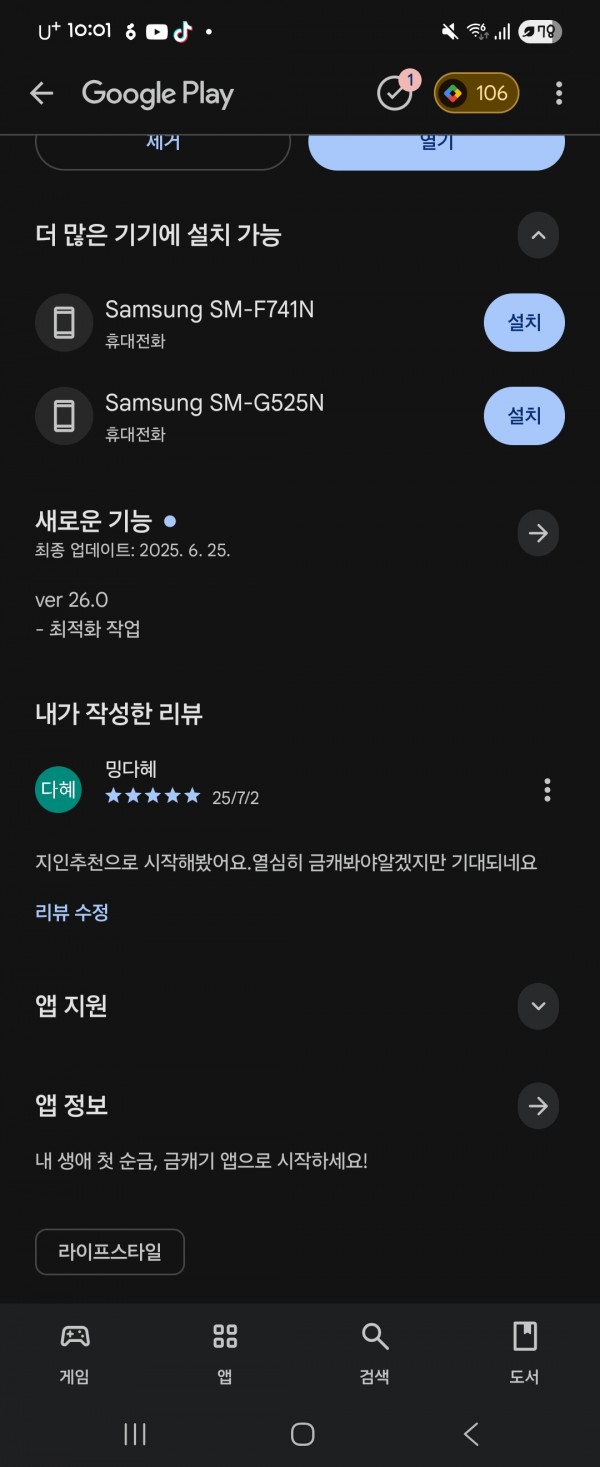The height and width of the screenshot is (1467, 600).
Task: Switch to the 앱 tab
Action: pos(225,1352)
